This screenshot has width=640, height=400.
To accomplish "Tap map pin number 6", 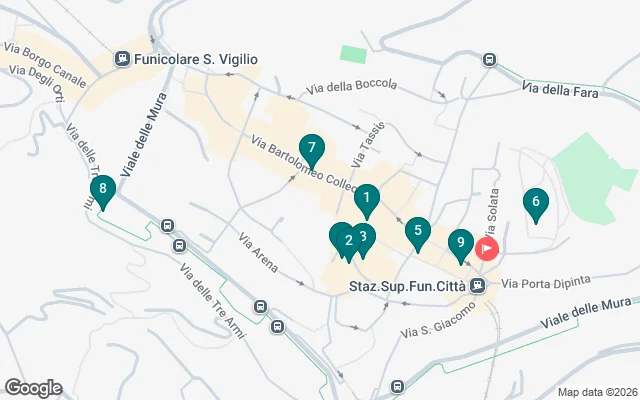I will tap(535, 203).
